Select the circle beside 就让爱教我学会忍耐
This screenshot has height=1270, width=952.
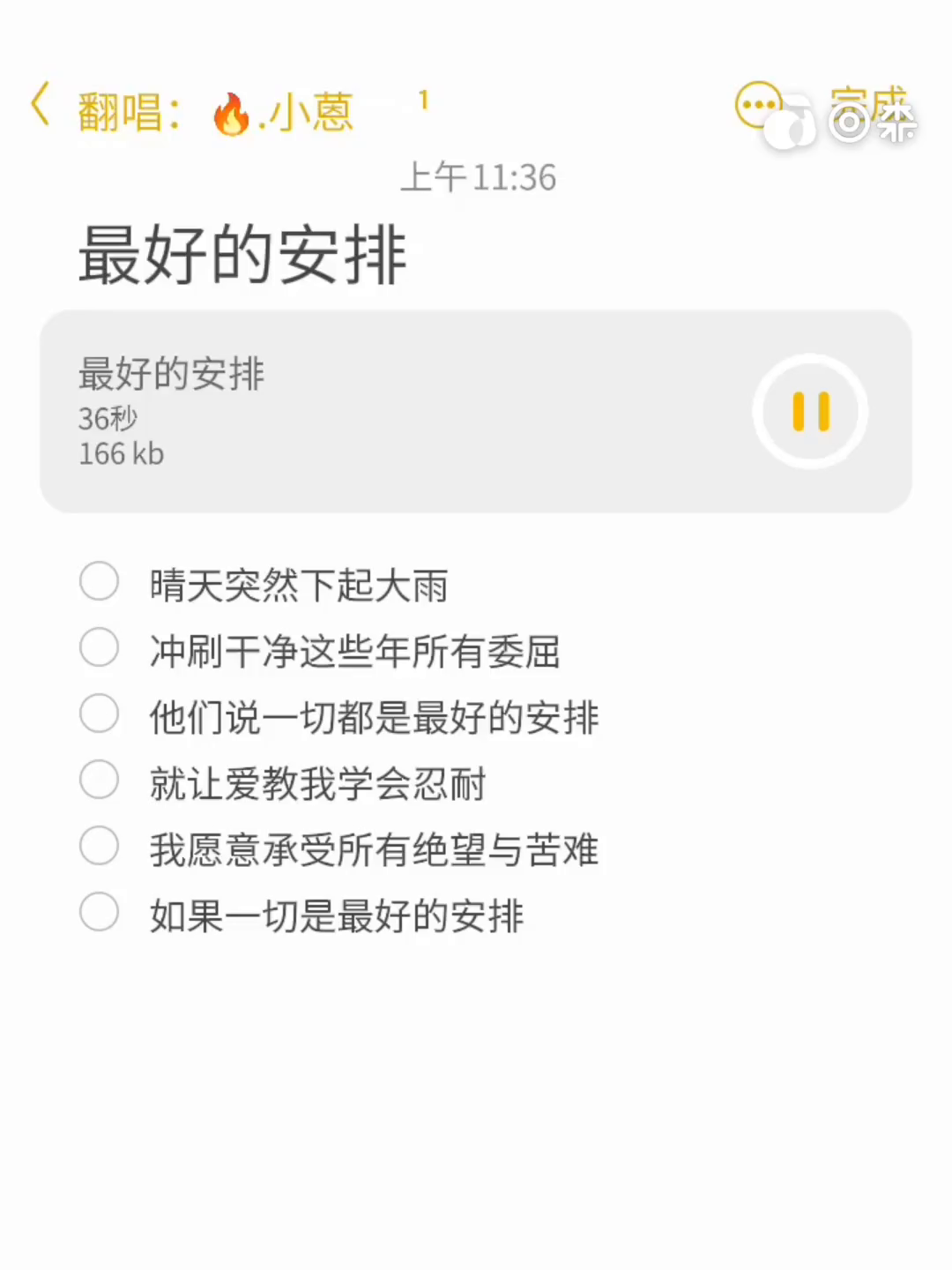coord(100,781)
